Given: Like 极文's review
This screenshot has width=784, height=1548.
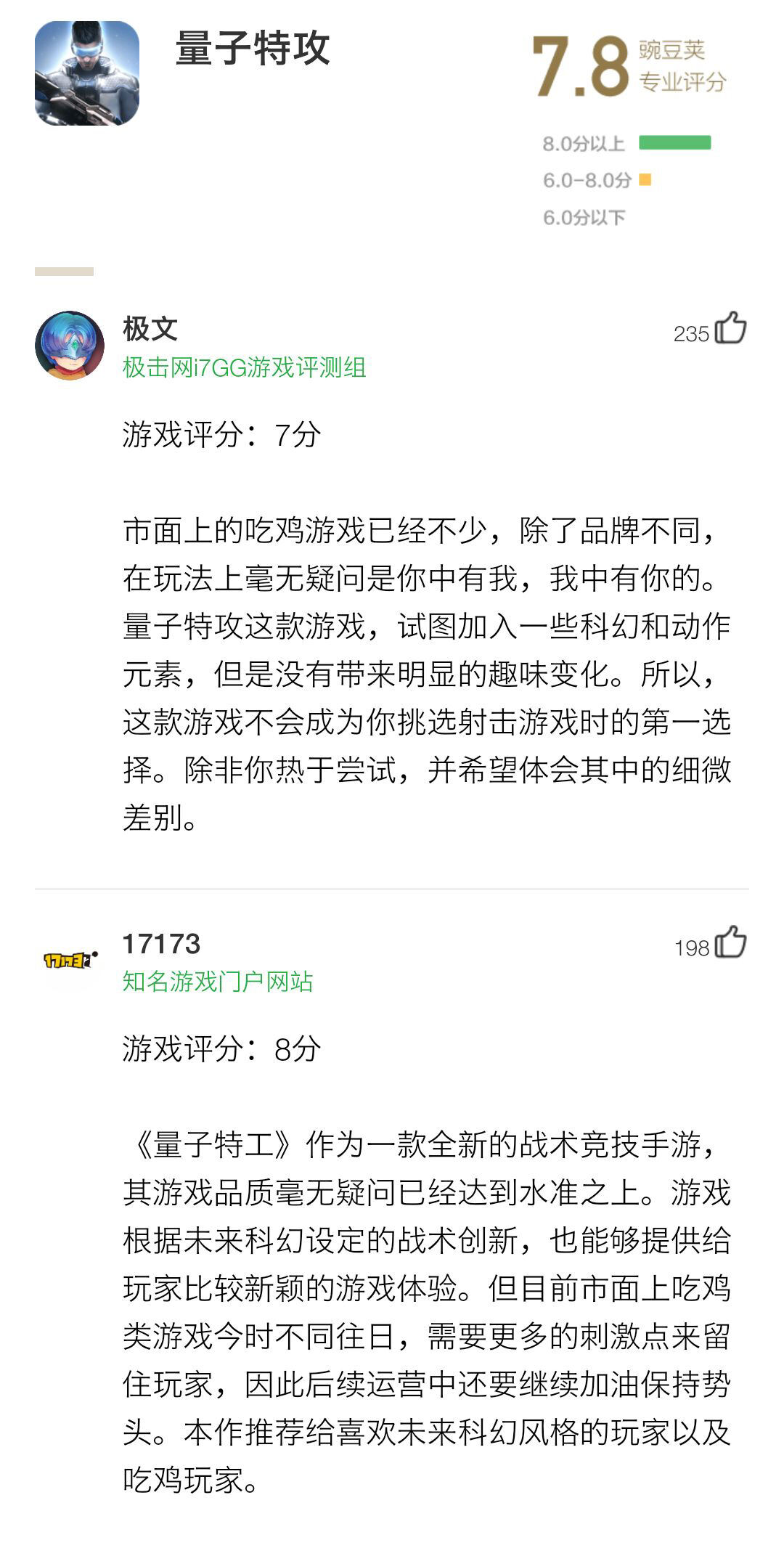Looking at the screenshot, I should pos(730,328).
